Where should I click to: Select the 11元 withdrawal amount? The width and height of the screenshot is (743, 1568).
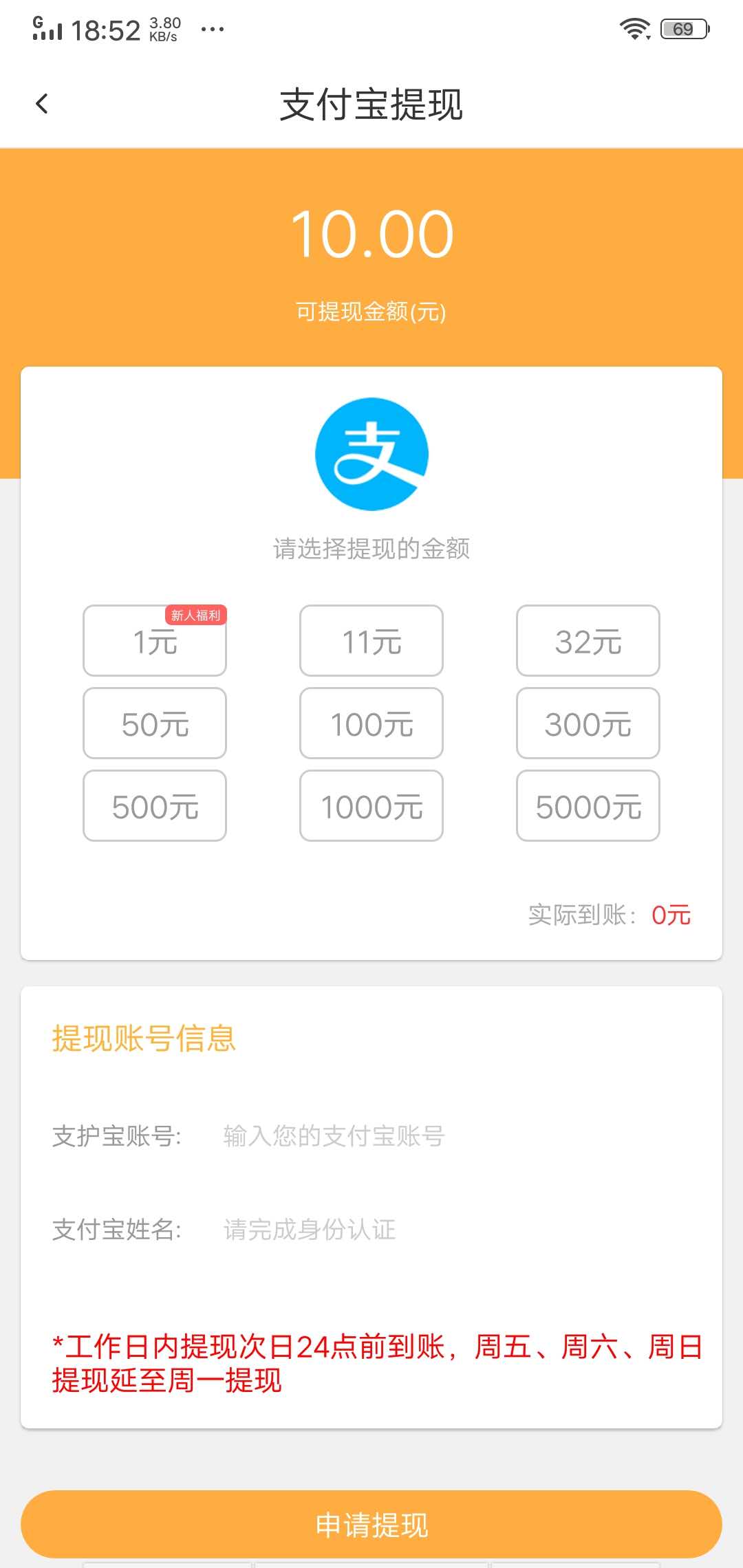371,641
